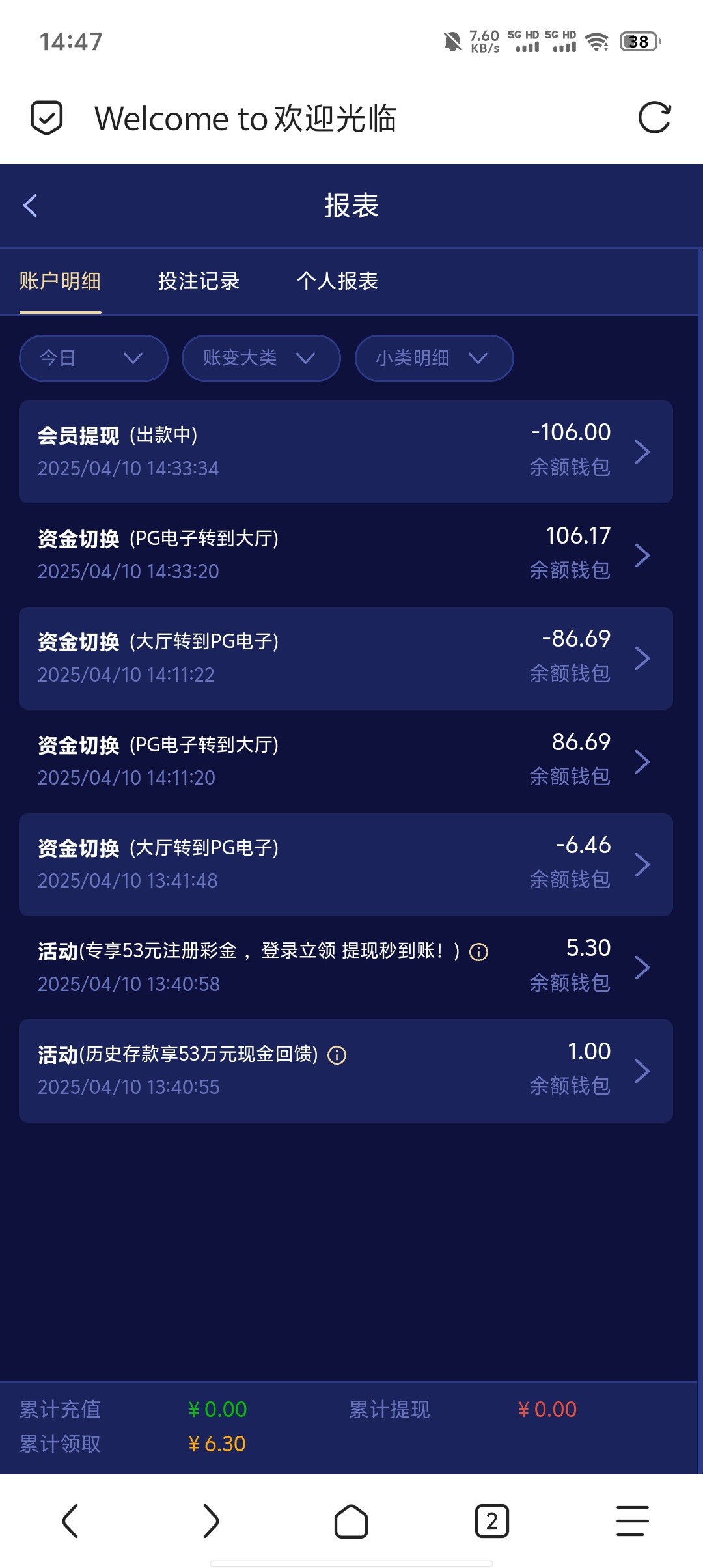703x1568 pixels.
Task: Open the browser menu button
Action: tap(633, 1521)
